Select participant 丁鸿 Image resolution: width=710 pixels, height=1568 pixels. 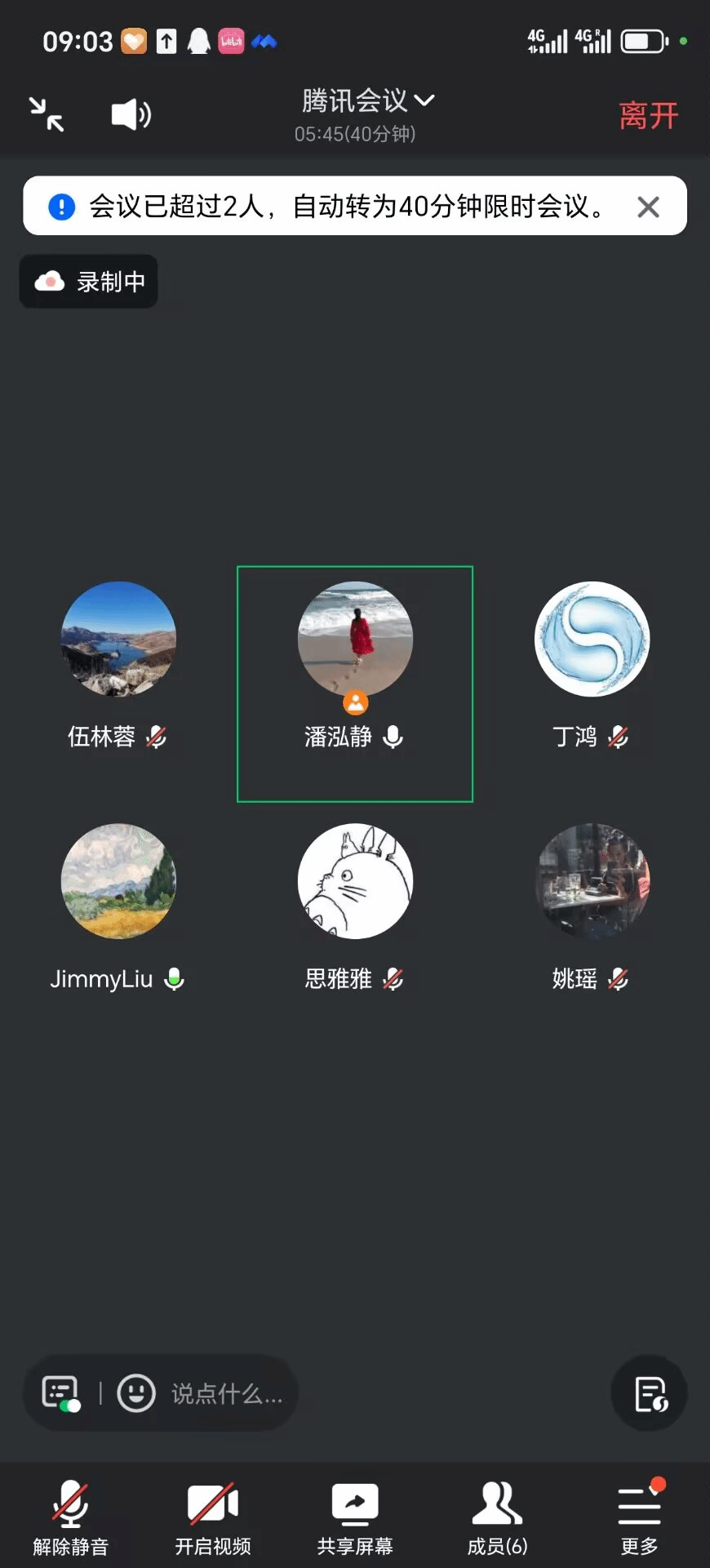point(592,639)
